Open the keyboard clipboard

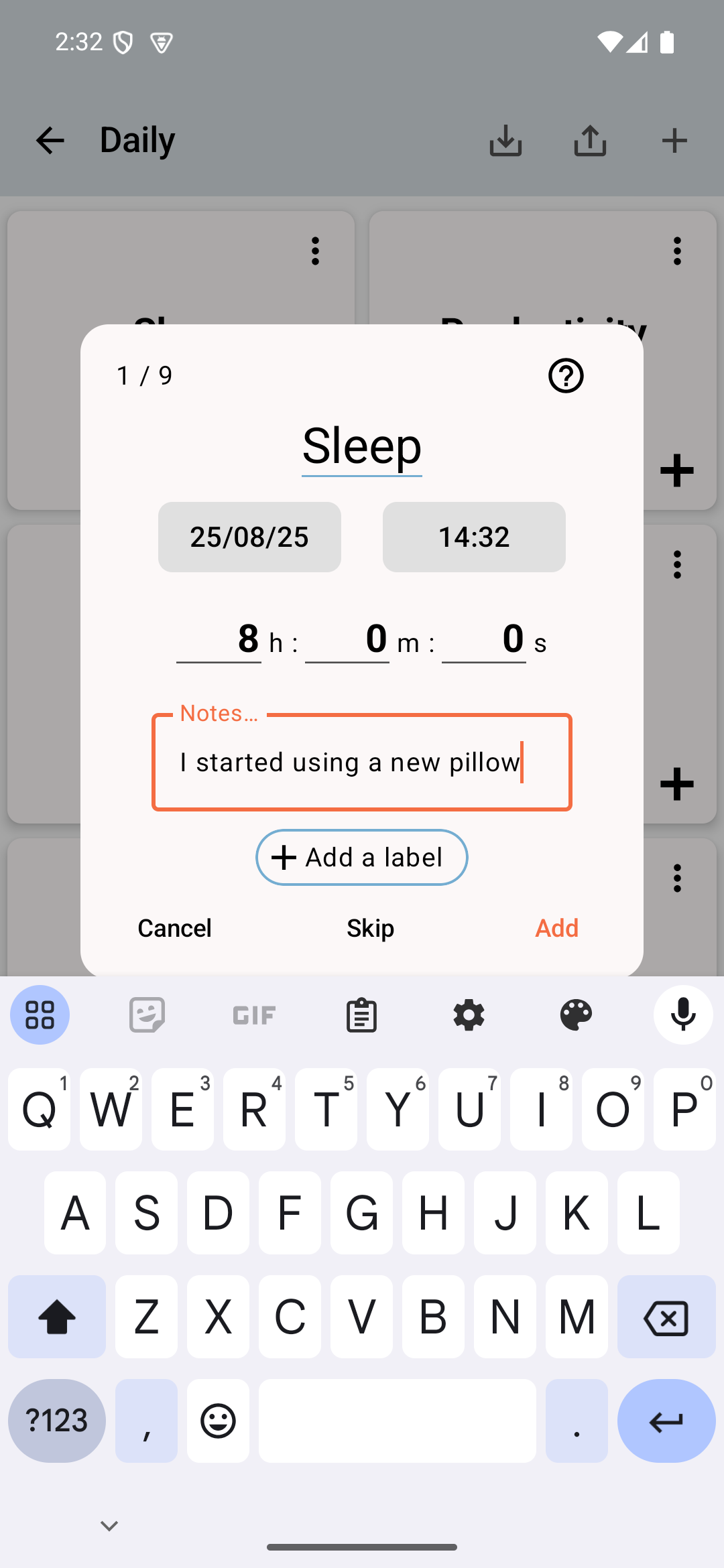tap(361, 1015)
